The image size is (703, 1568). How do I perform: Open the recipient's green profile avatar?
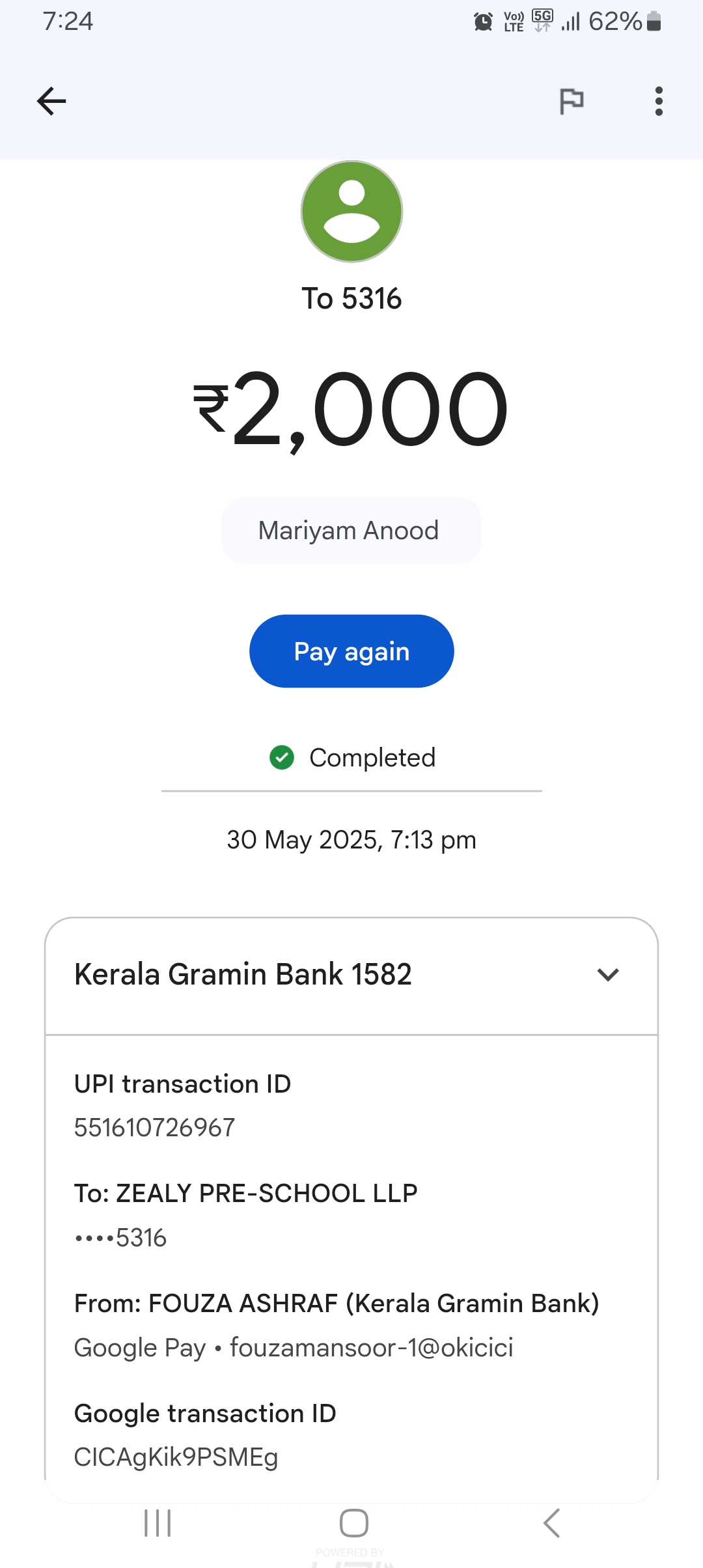coord(351,212)
